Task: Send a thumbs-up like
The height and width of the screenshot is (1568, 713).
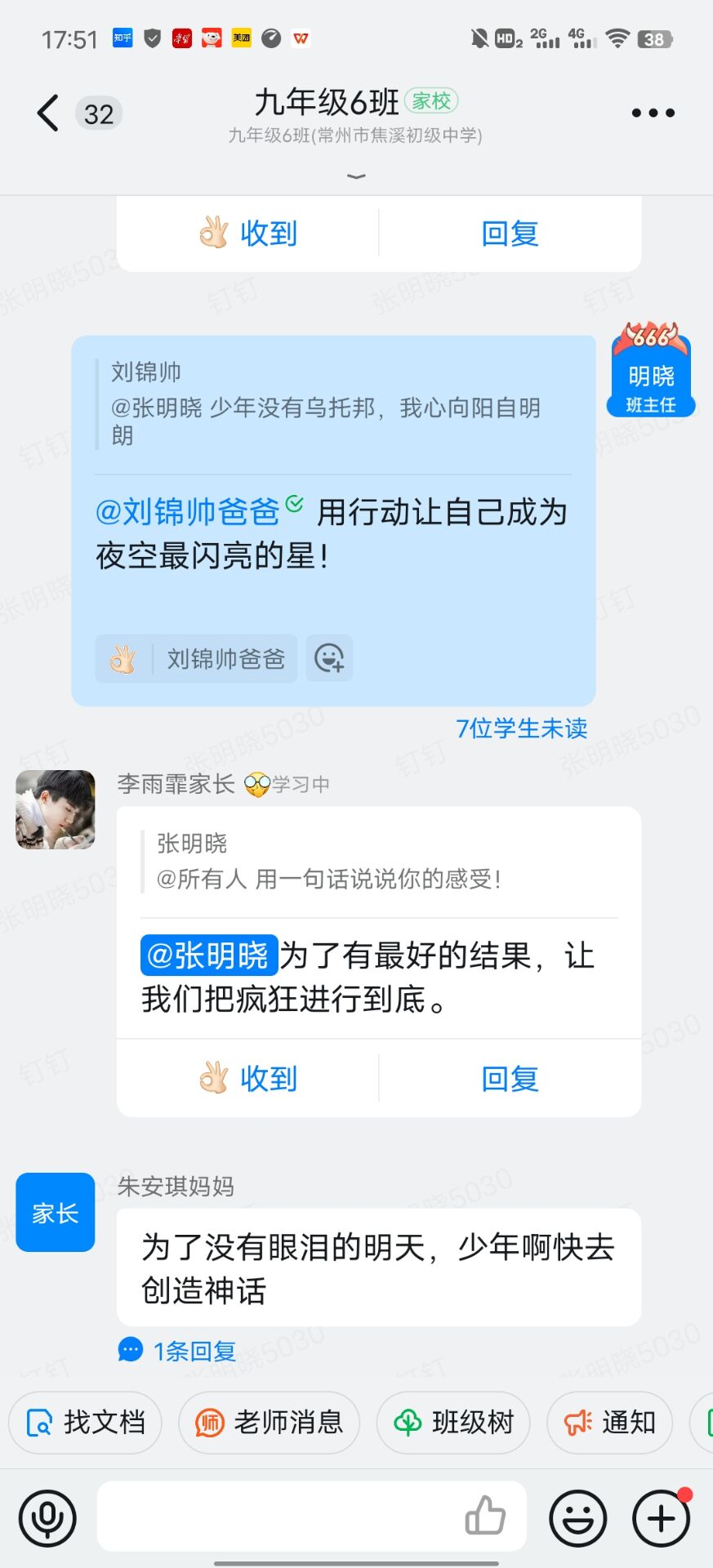Action: 485,1517
